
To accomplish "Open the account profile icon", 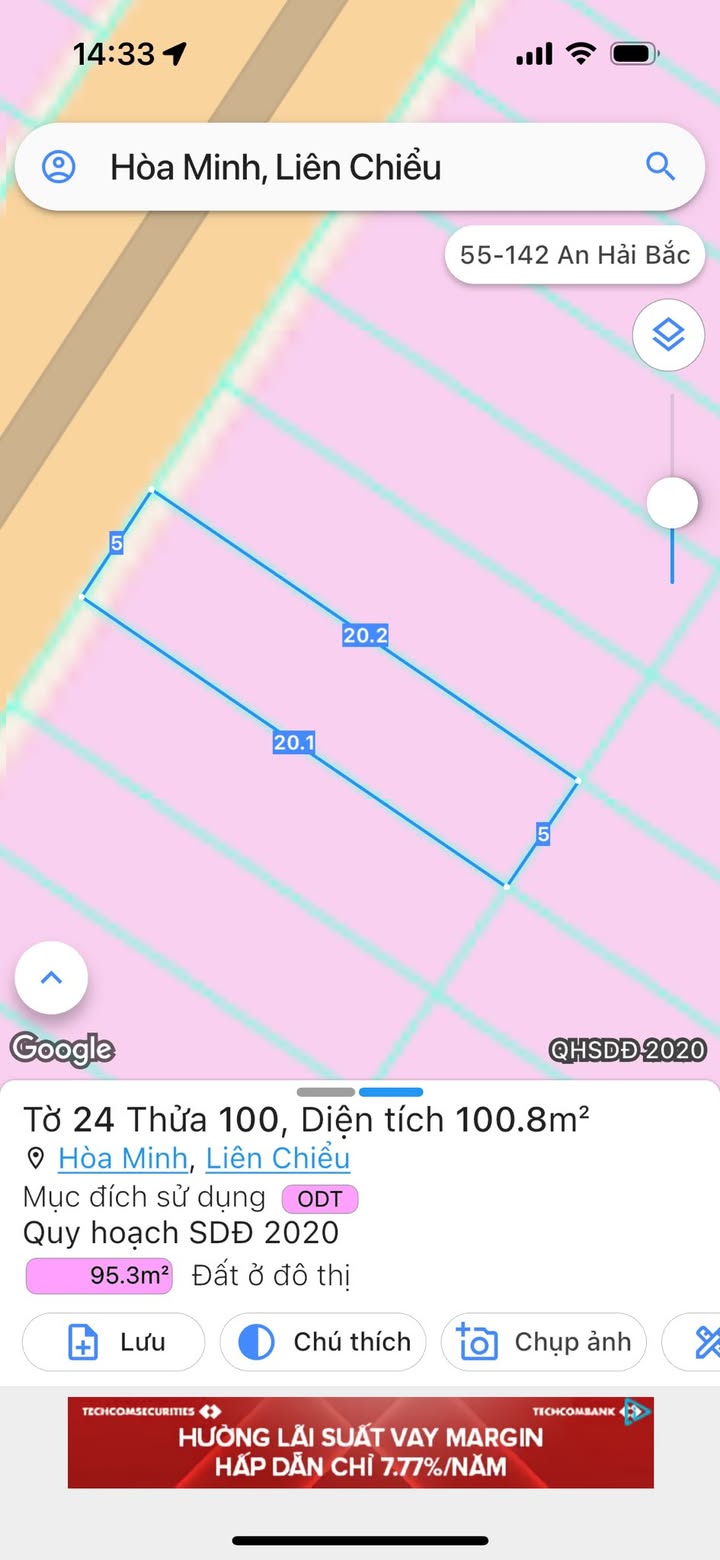I will (59, 167).
